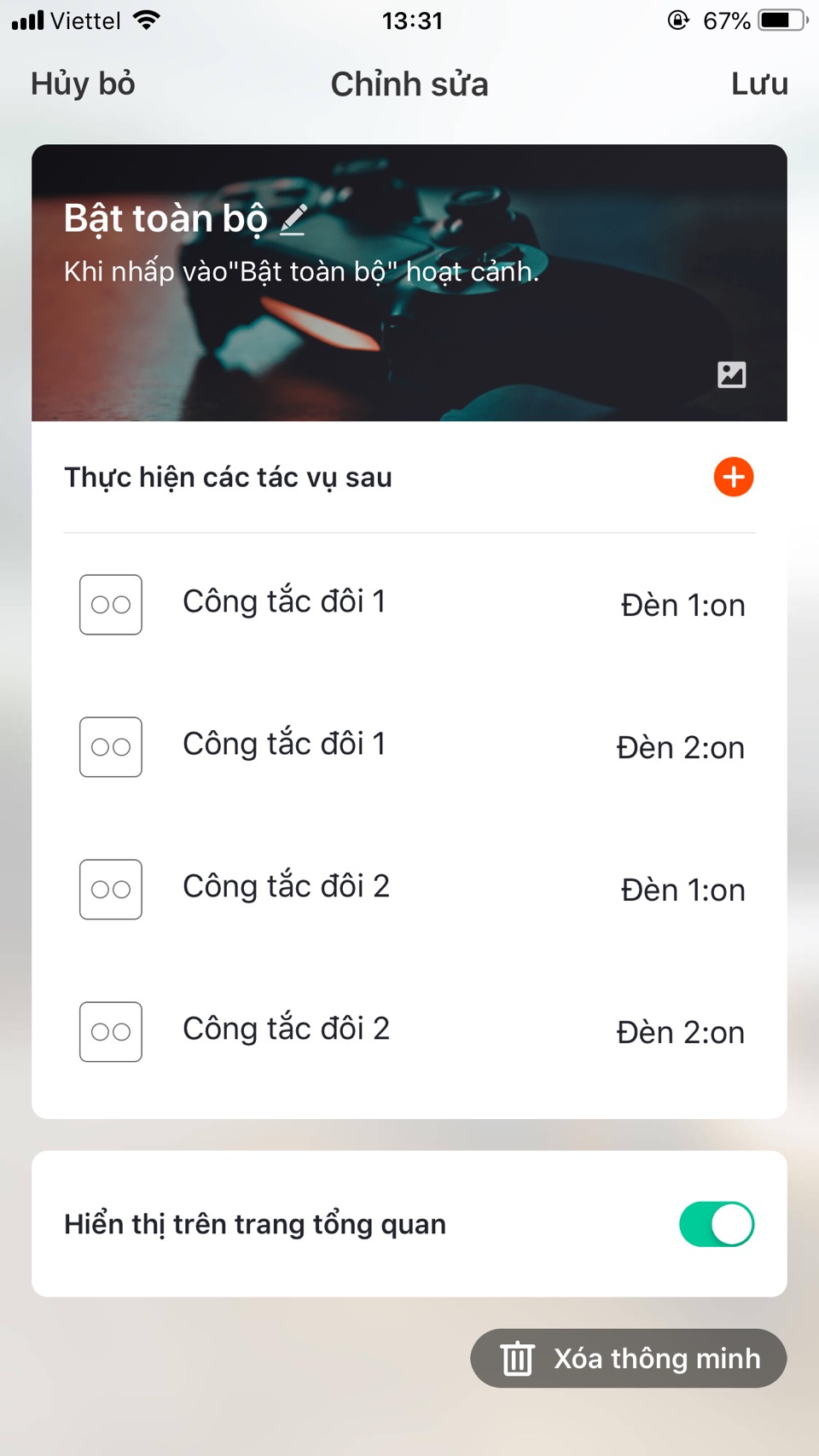The image size is (819, 1456).
Task: Edit the scene name Bật toàn bộ
Action: click(293, 219)
